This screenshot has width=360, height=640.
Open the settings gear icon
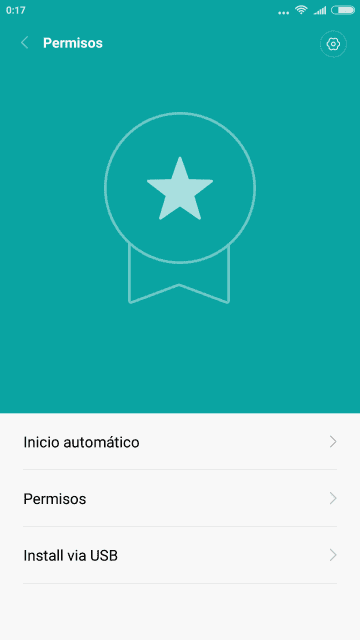click(x=333, y=44)
